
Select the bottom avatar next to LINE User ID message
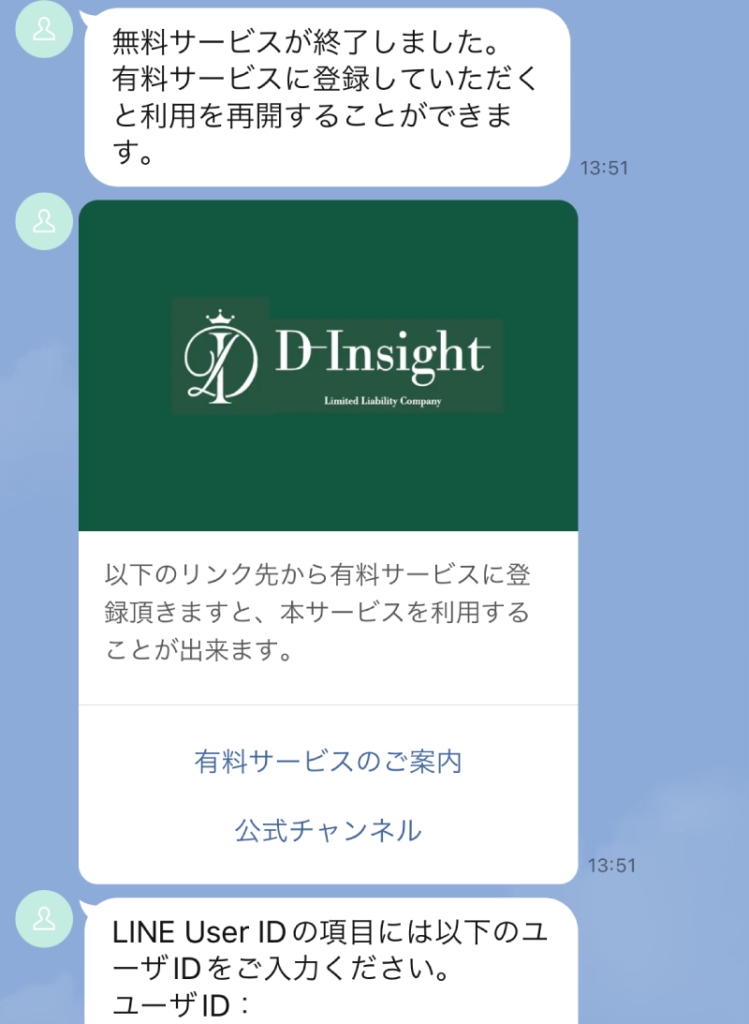pos(42,919)
